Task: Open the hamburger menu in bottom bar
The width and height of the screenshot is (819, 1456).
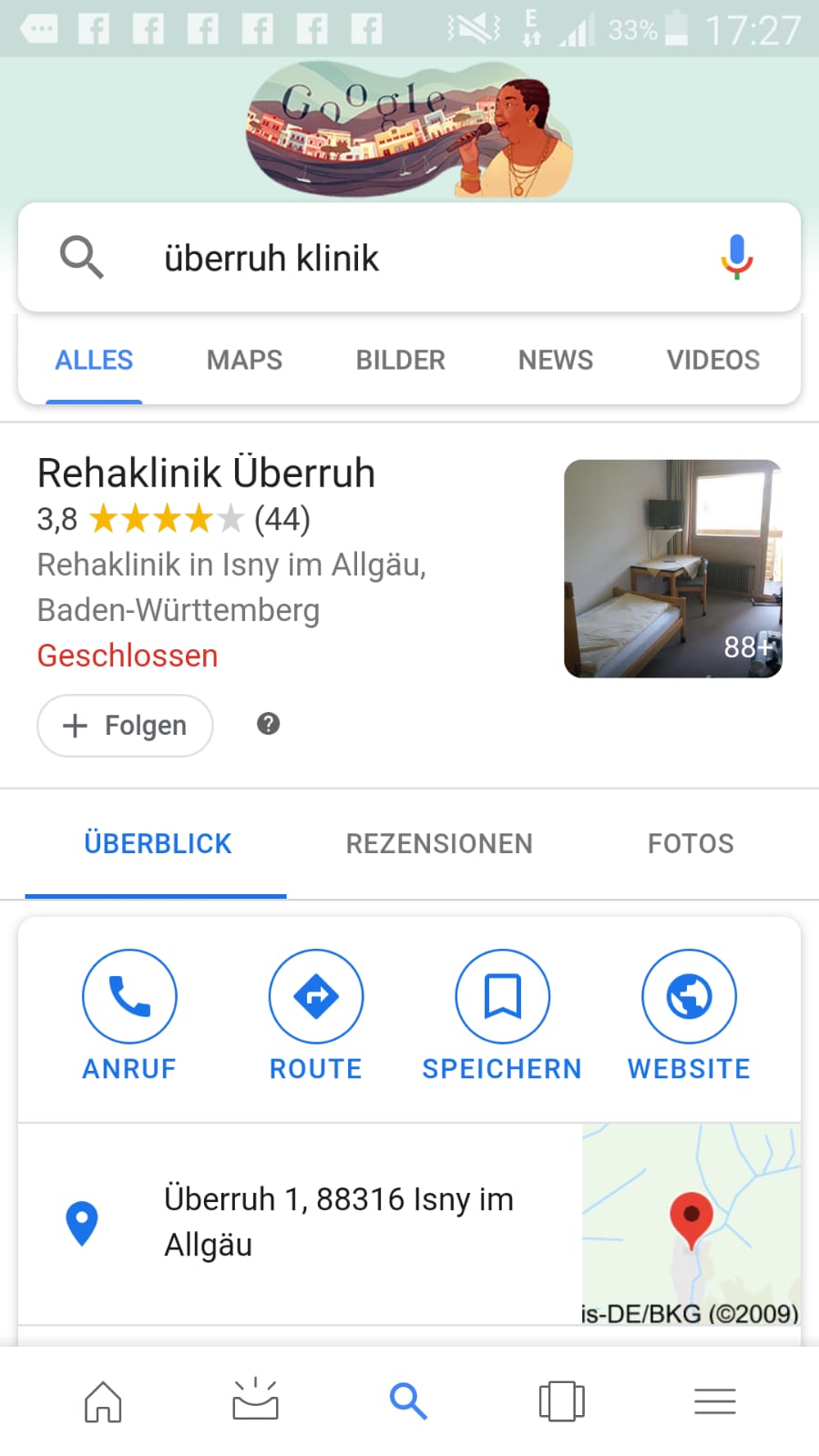Action: point(714,1401)
